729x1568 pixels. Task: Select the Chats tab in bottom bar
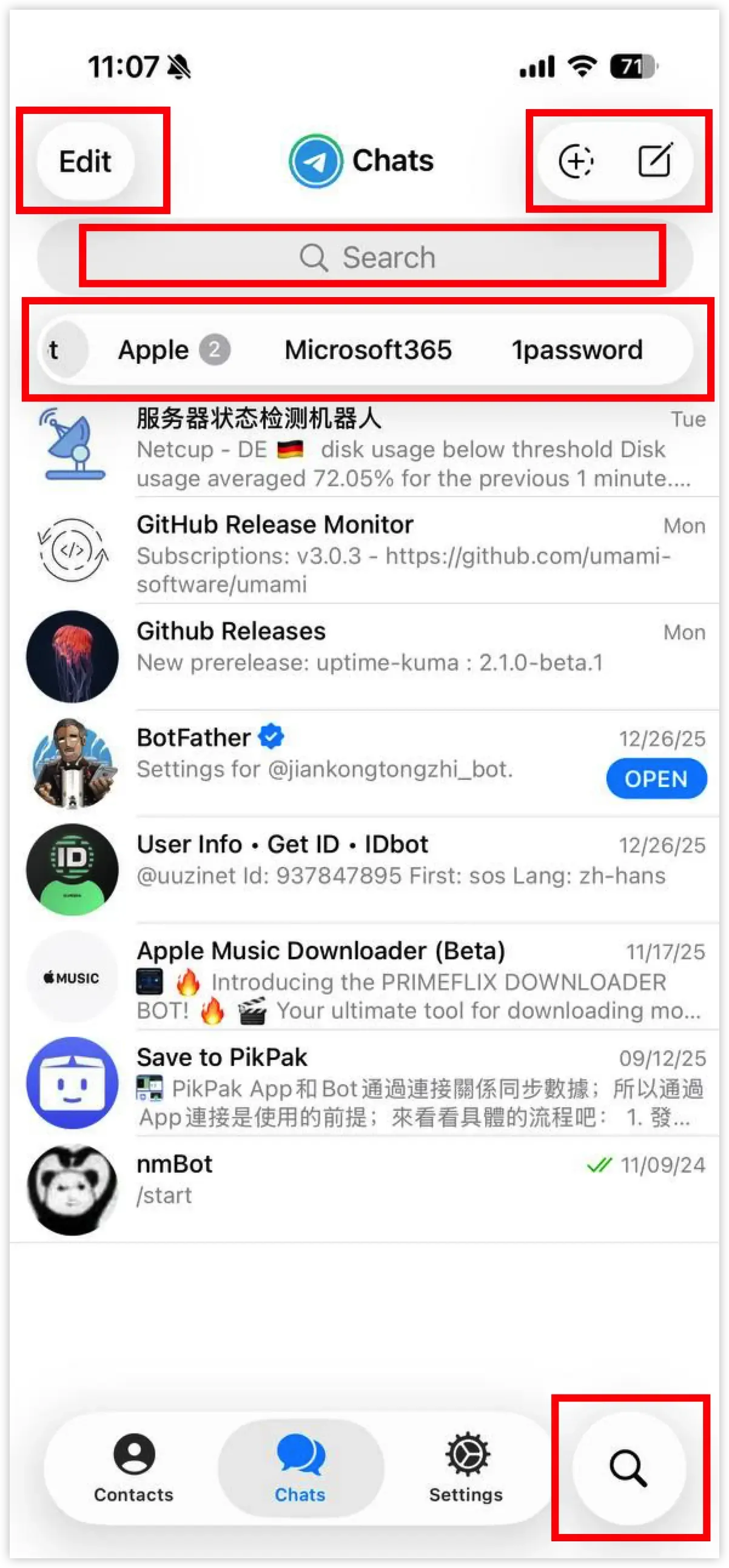[300, 1468]
